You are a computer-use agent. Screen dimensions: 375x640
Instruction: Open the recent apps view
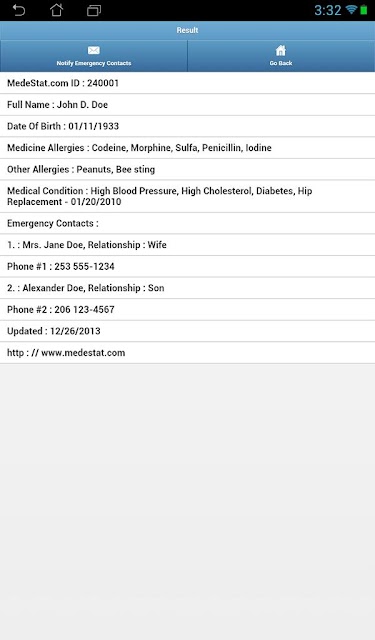click(94, 10)
